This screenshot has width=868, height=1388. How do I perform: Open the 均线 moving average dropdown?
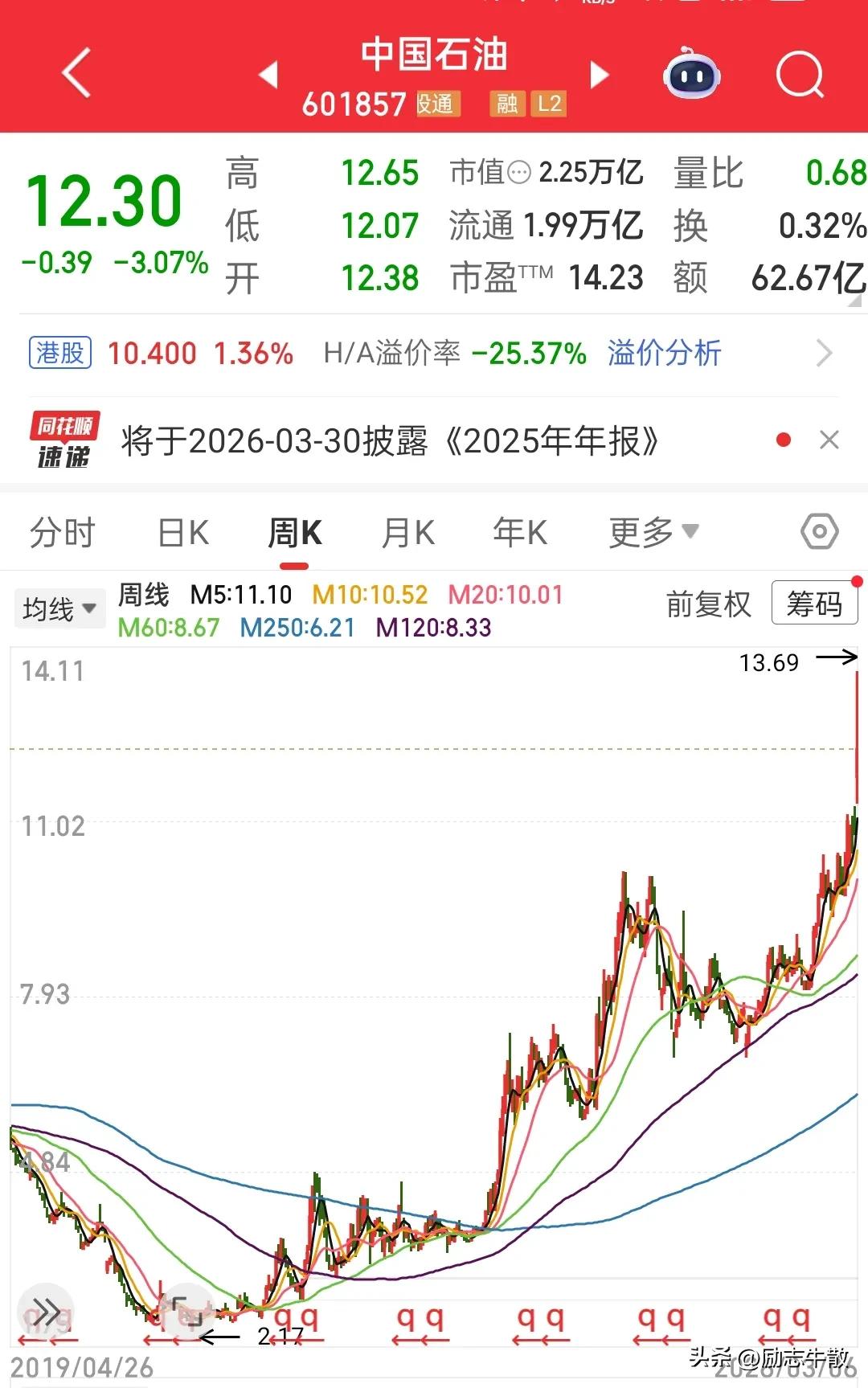(59, 608)
